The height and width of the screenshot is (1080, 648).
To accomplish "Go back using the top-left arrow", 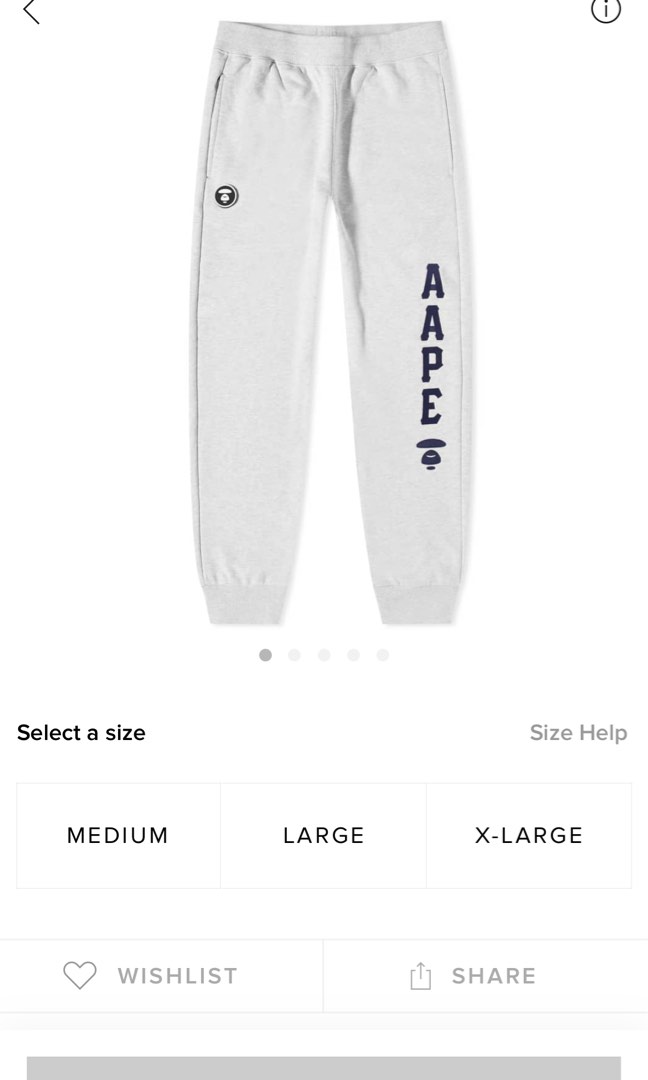I will 31,12.
